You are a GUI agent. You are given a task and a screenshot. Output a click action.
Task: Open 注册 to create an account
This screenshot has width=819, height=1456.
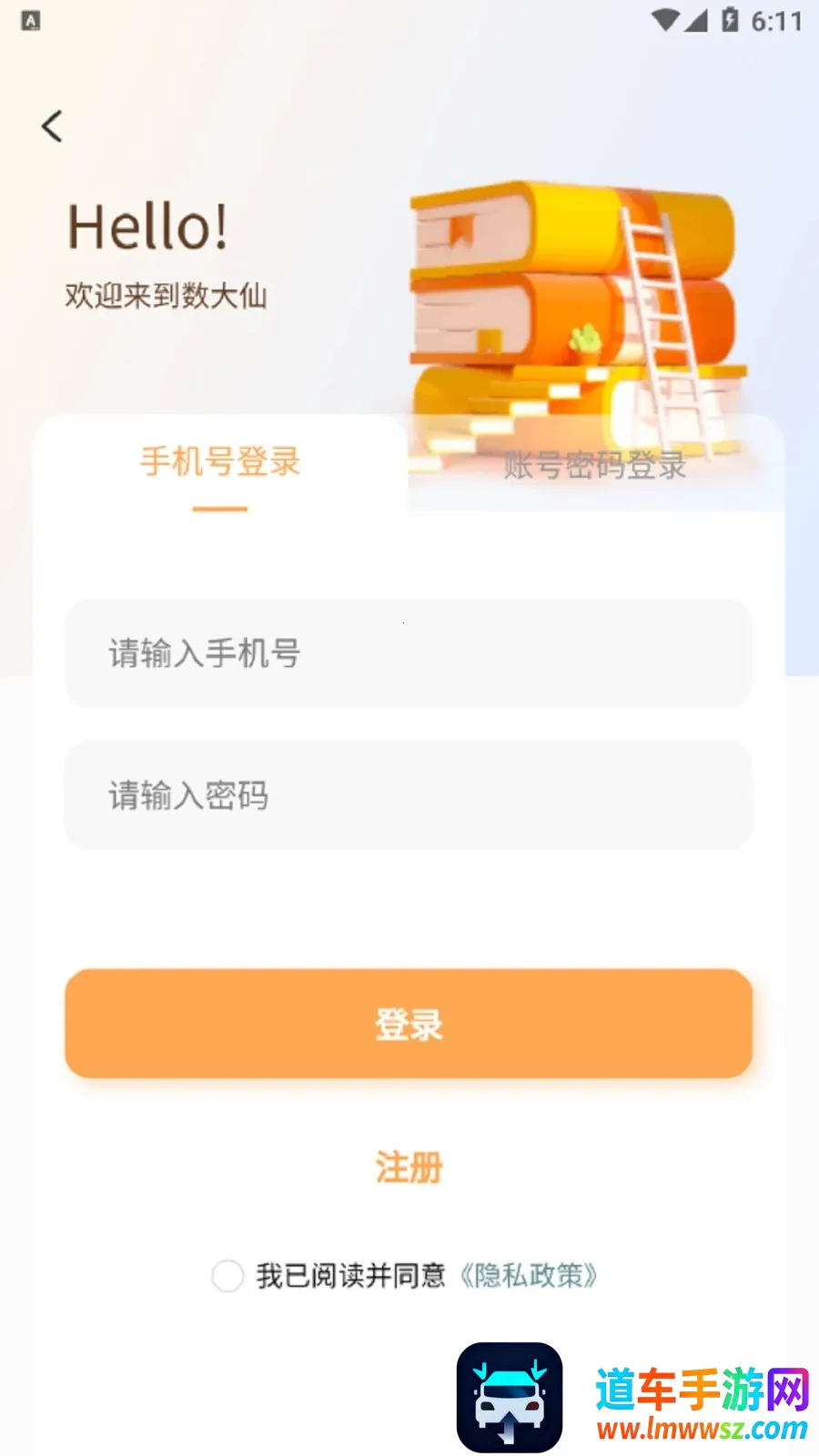click(x=409, y=1167)
